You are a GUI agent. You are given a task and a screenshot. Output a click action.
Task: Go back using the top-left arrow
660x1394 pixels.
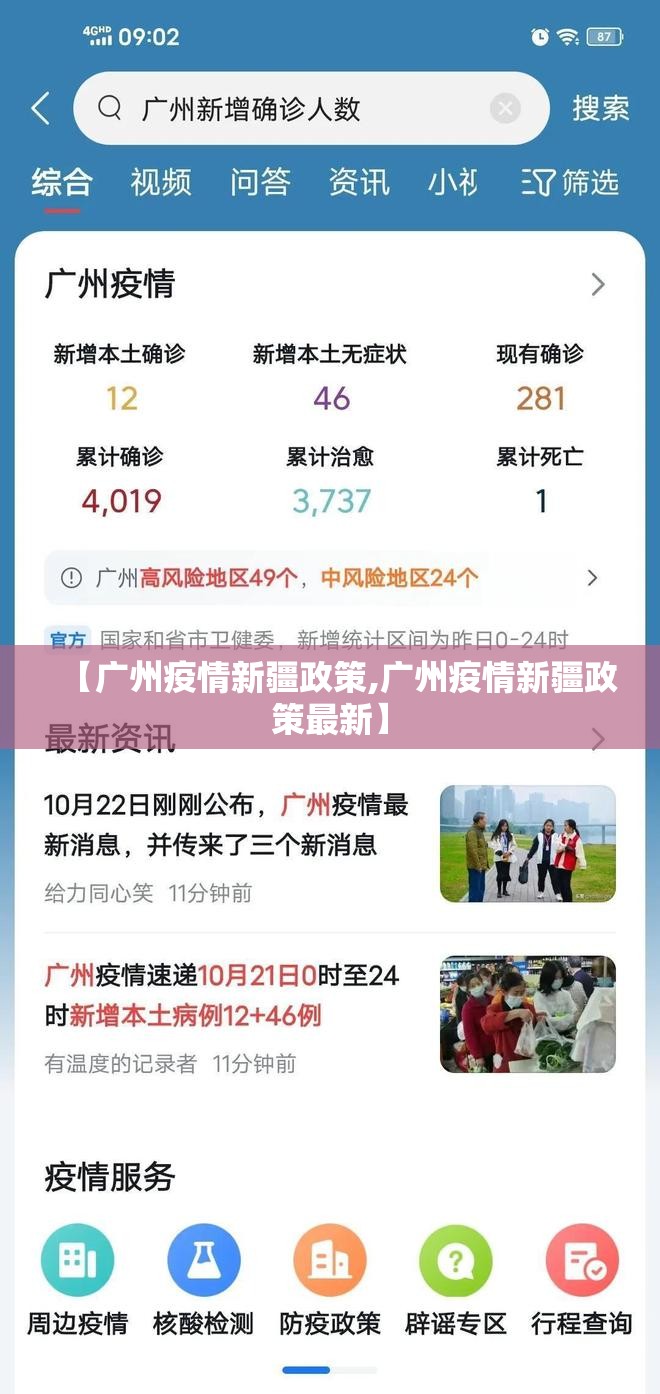point(41,108)
